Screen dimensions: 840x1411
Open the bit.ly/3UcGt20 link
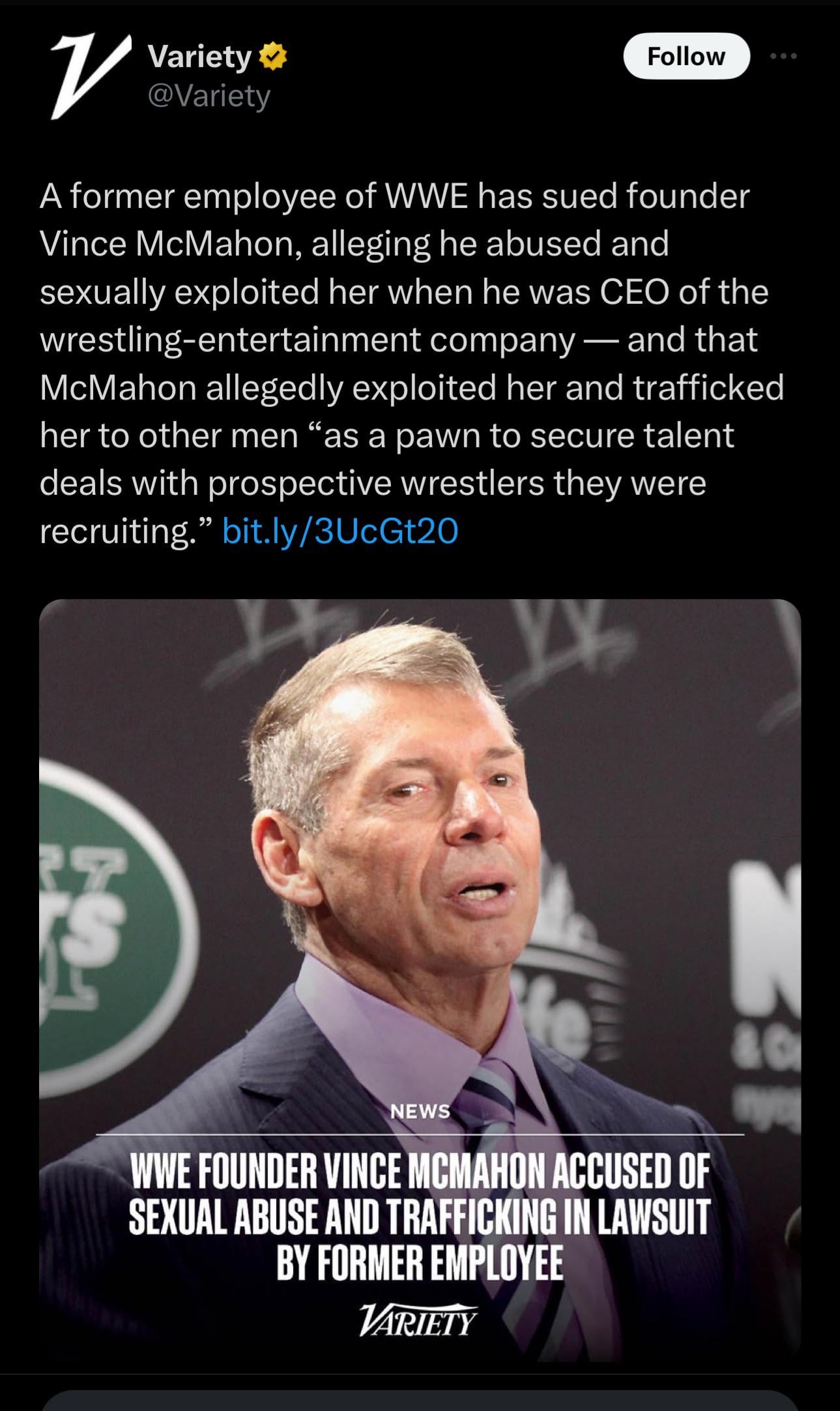340,531
